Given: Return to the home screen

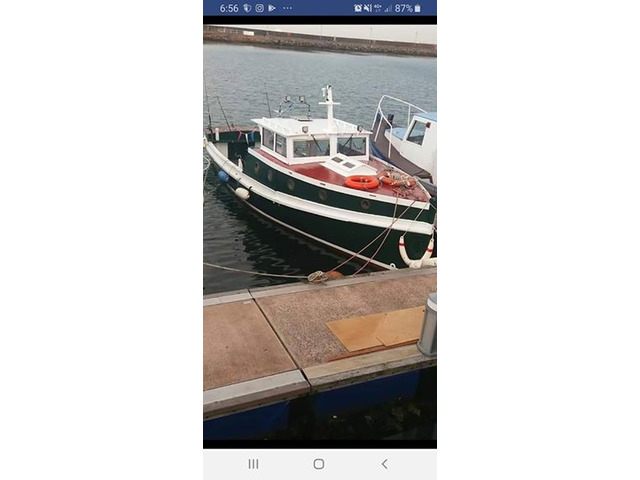Looking at the screenshot, I should 318,464.
